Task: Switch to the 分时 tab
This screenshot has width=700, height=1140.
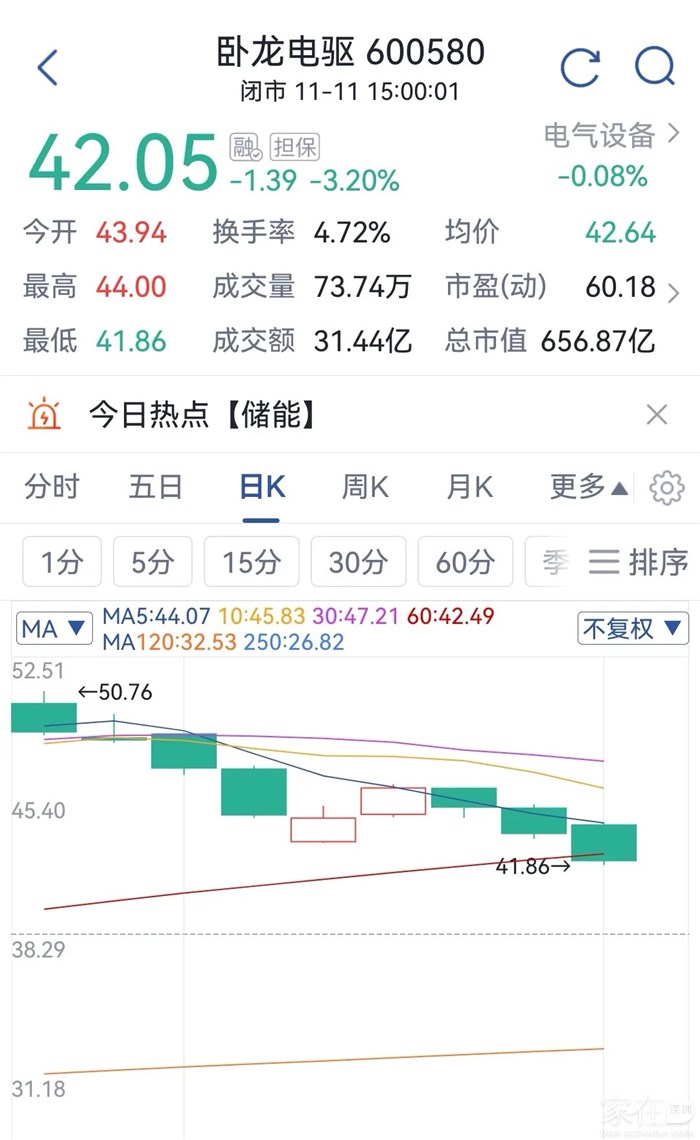Action: tap(52, 486)
